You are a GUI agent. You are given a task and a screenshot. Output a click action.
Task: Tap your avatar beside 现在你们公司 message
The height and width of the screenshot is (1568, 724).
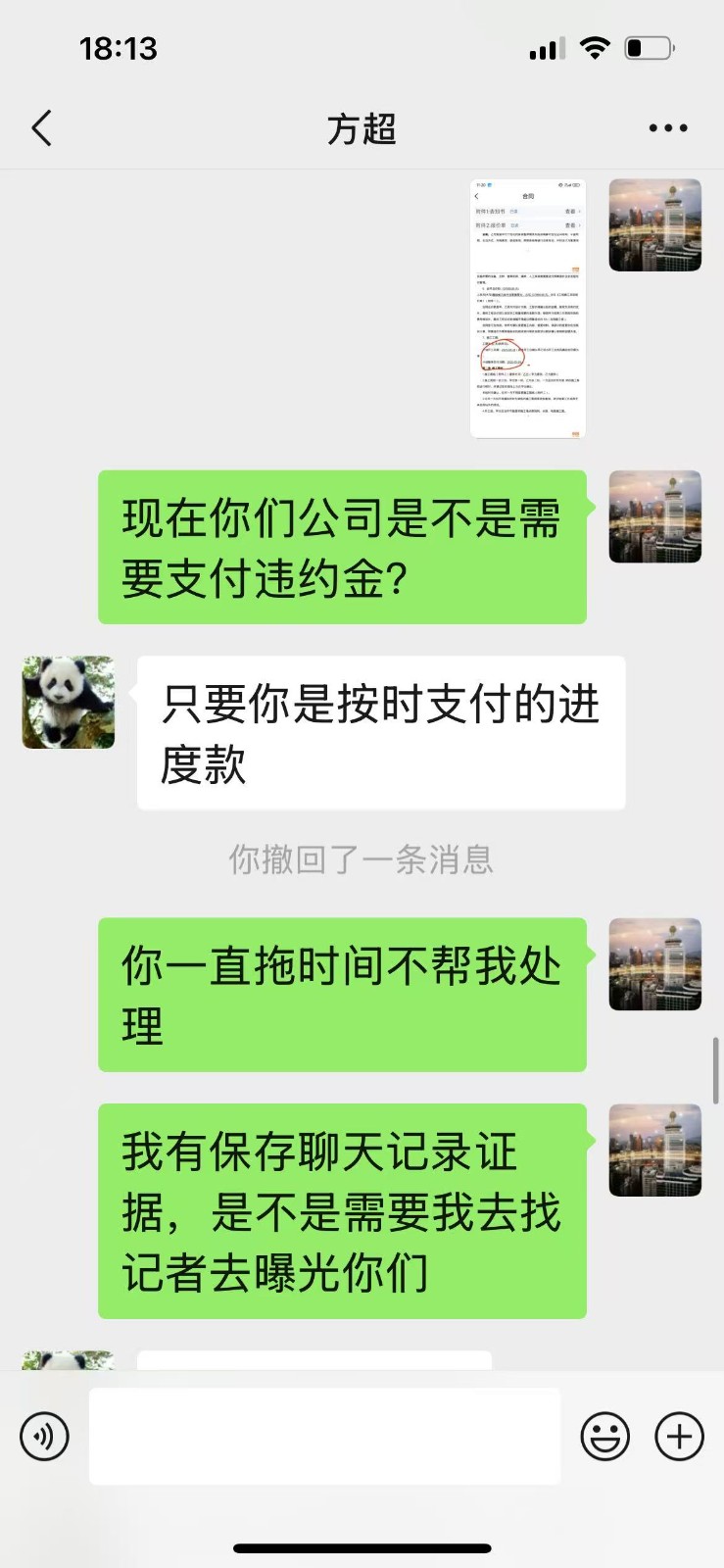click(655, 516)
